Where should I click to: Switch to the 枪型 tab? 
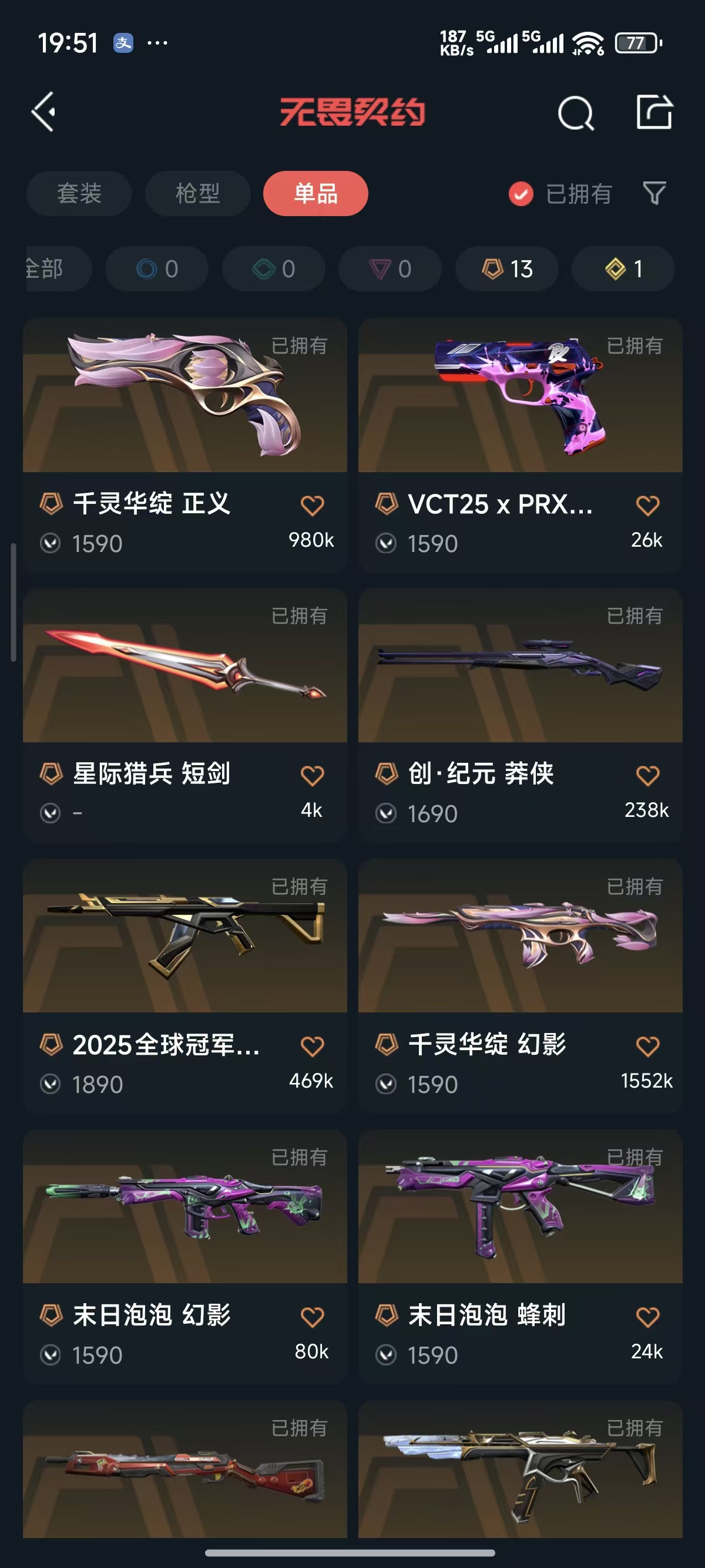coord(198,194)
